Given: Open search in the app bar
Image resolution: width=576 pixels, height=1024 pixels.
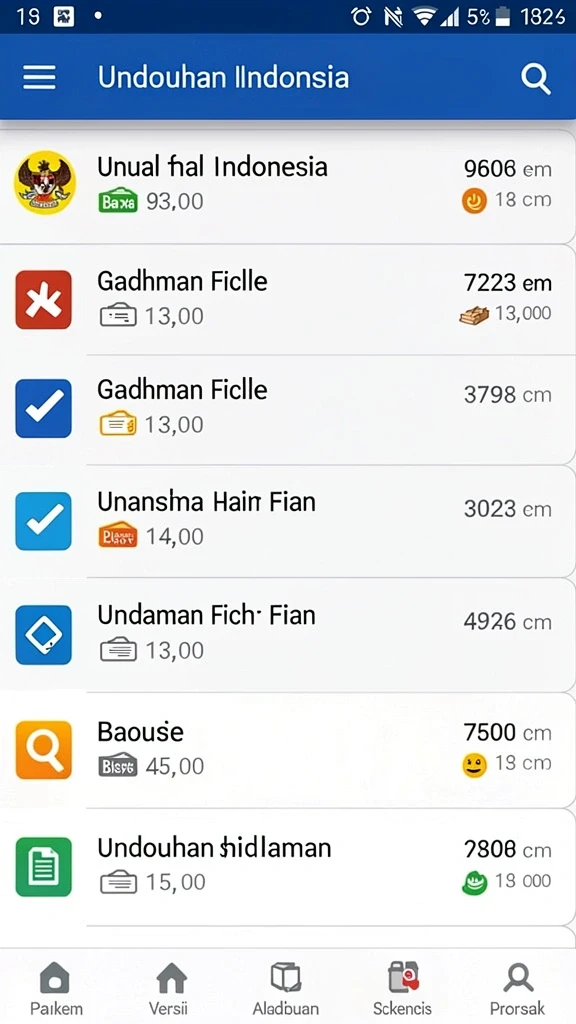Looking at the screenshot, I should tap(536, 78).
